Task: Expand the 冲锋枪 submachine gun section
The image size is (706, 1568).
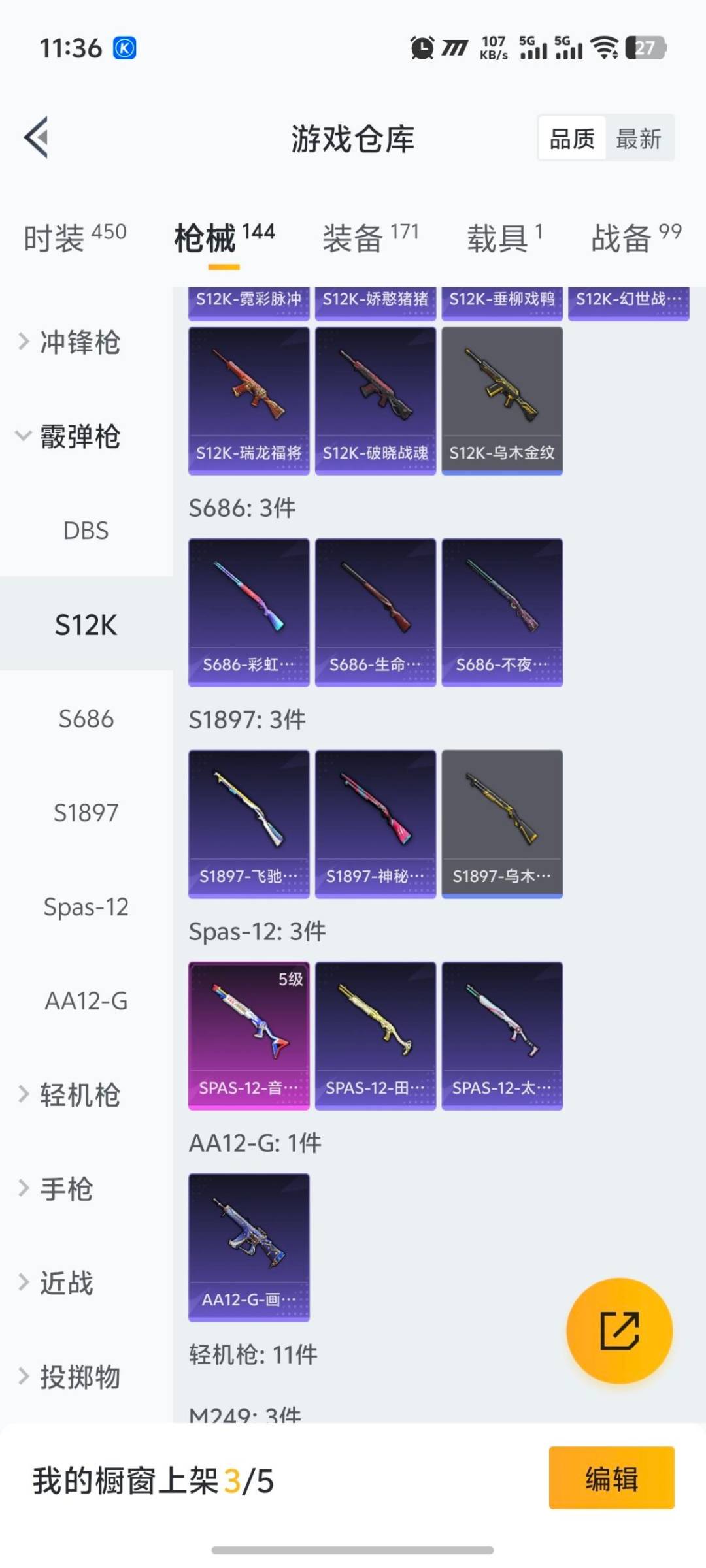Action: [x=69, y=342]
